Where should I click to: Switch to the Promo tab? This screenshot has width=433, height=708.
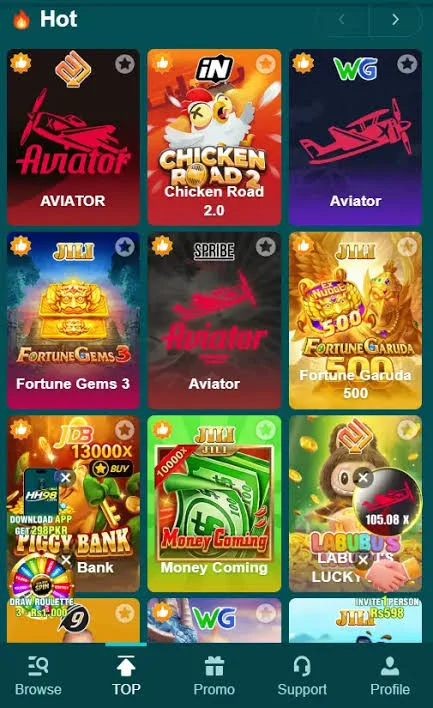click(x=214, y=676)
